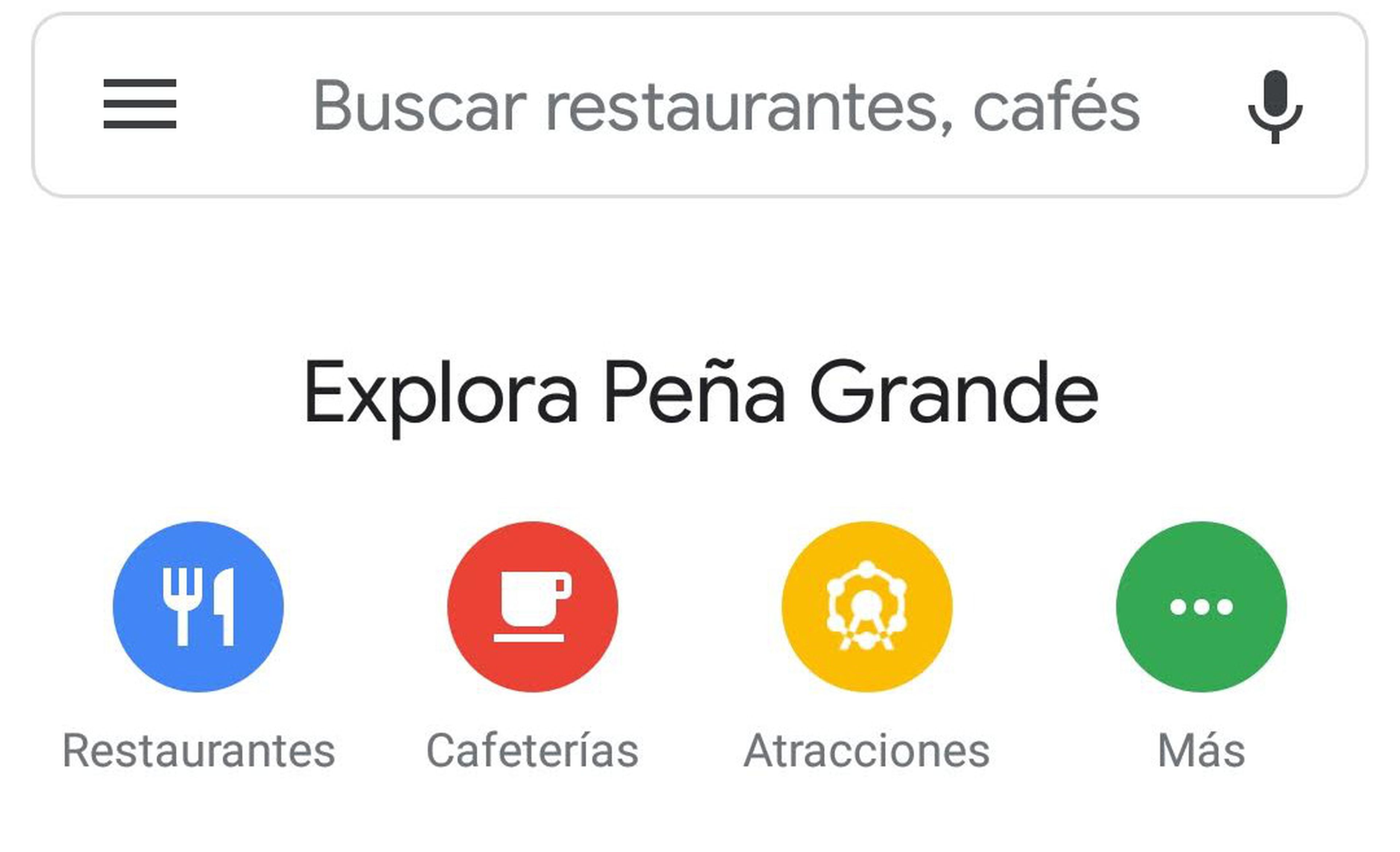
Task: Open the hamburger menu drawer
Action: click(140, 104)
